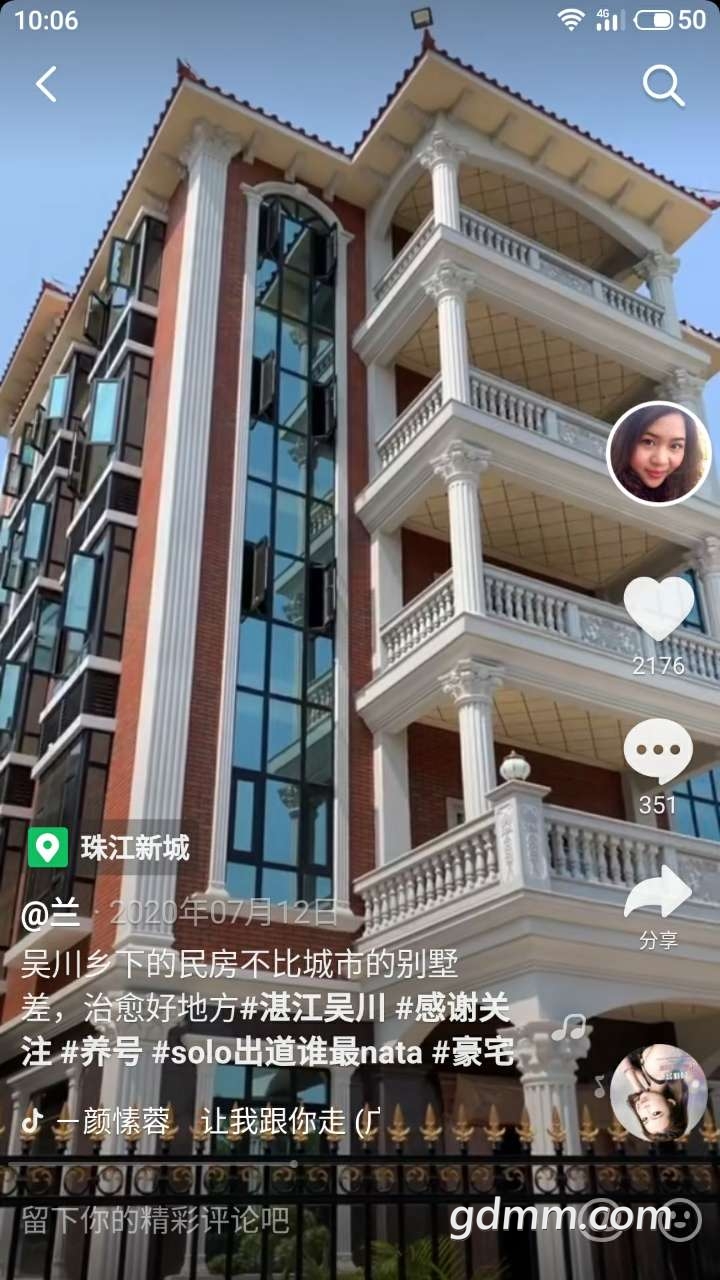Open the comments bubble with 351

pyautogui.click(x=658, y=752)
